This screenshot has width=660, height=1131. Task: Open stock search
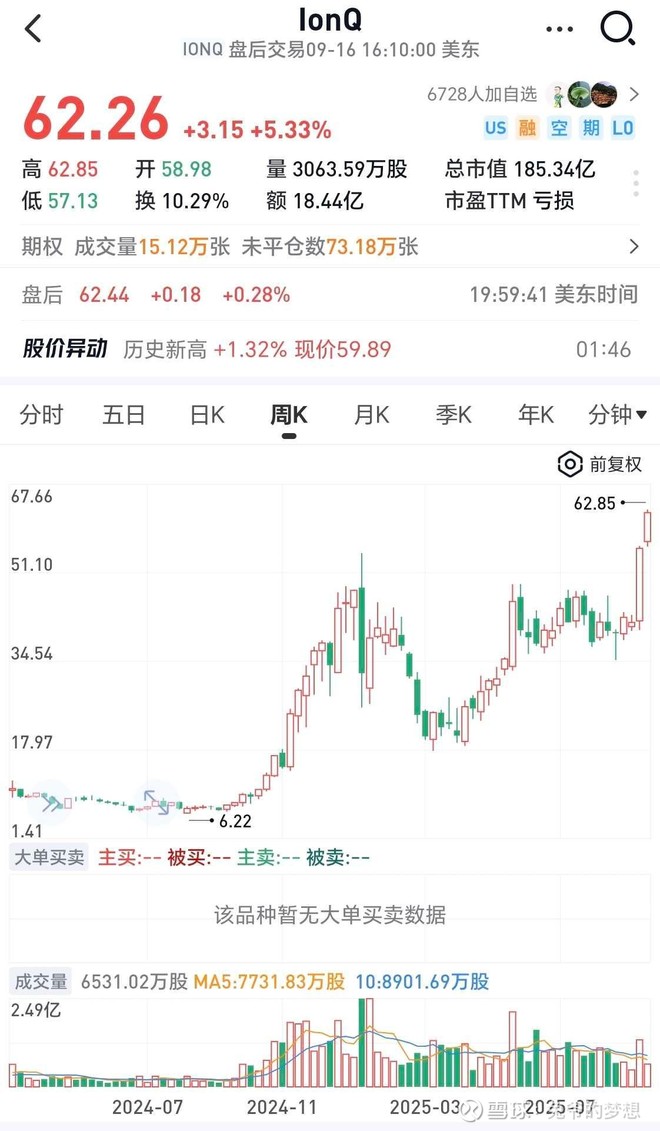pyautogui.click(x=617, y=29)
